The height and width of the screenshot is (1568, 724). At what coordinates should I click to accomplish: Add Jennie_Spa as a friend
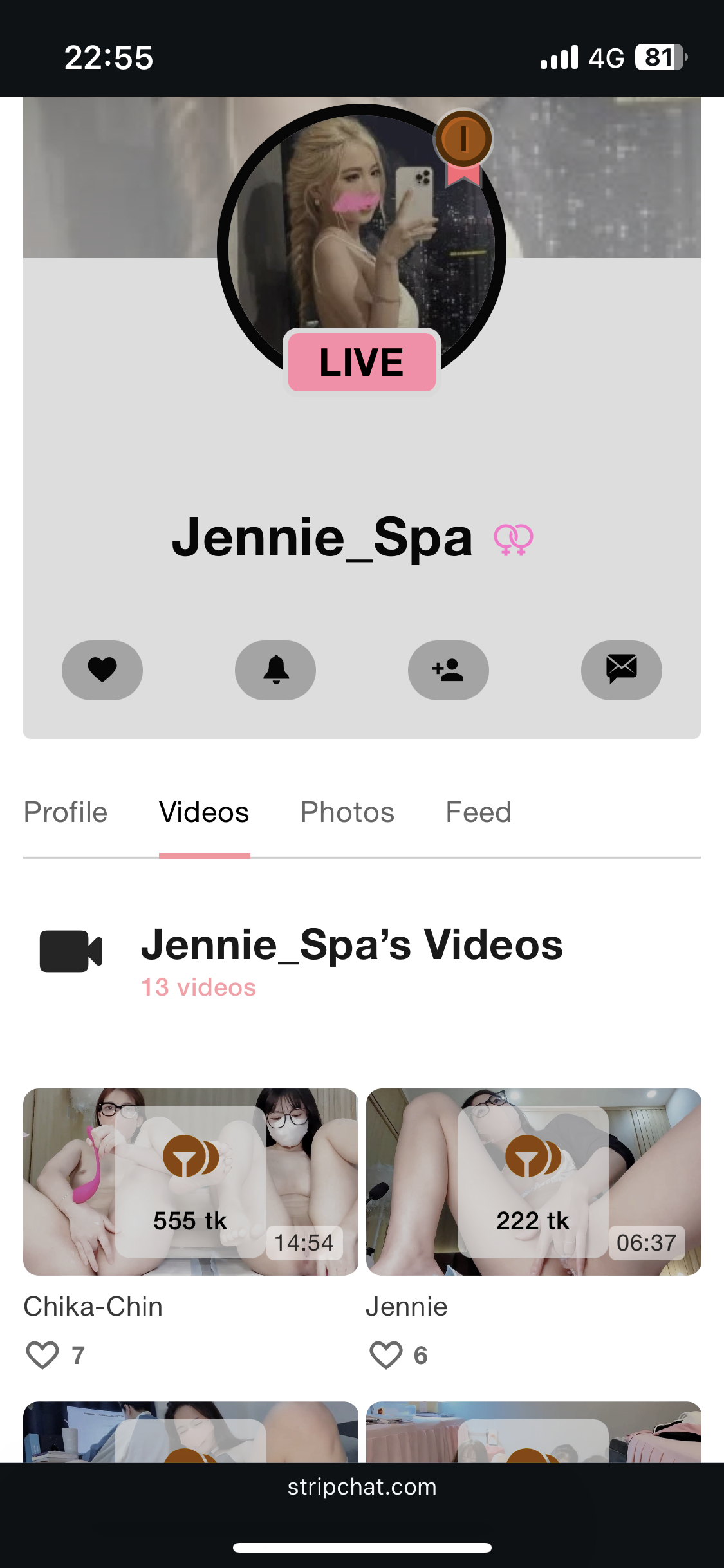[449, 670]
